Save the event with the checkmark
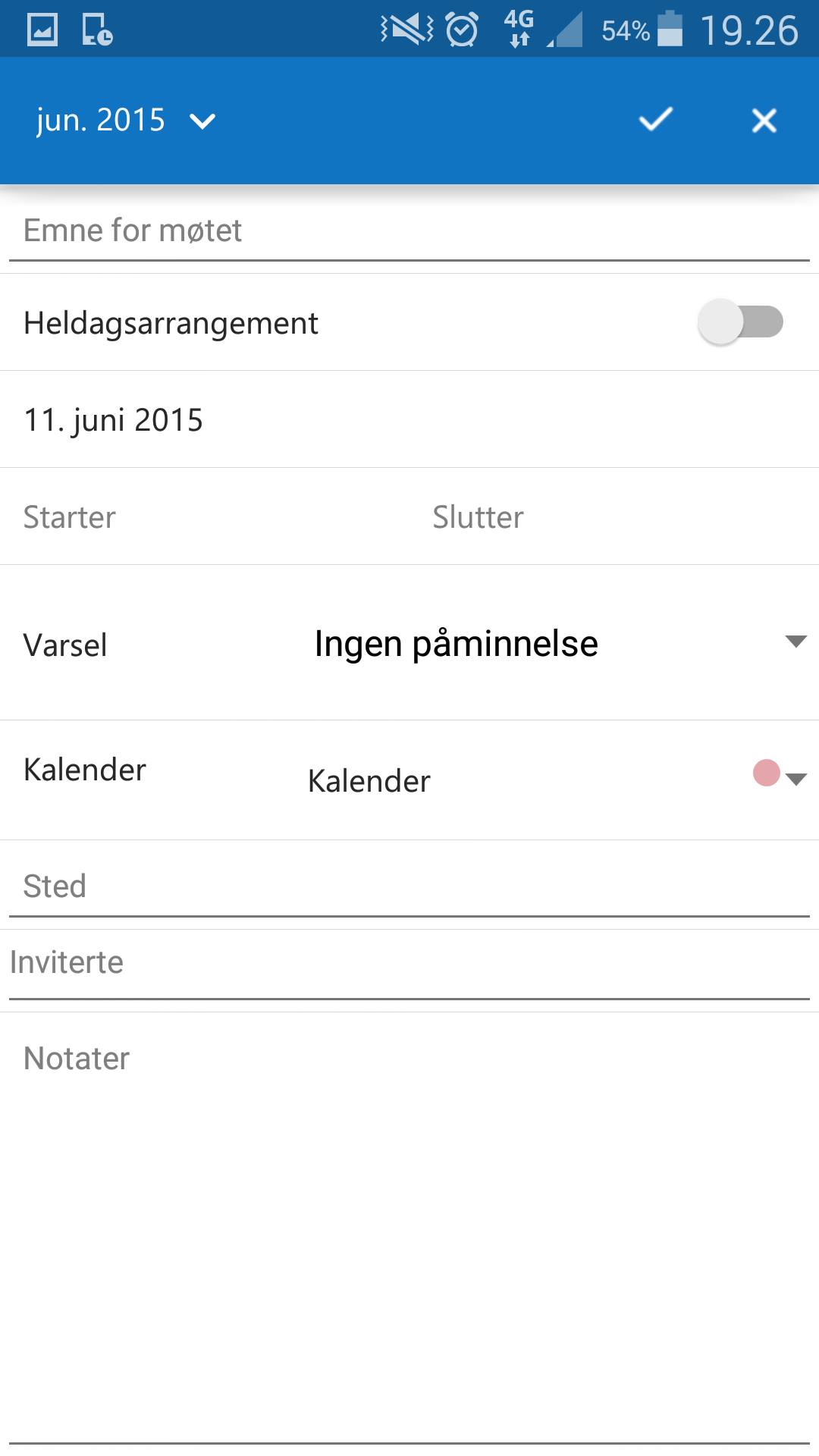Screen dimensions: 819x1456 (x=656, y=120)
